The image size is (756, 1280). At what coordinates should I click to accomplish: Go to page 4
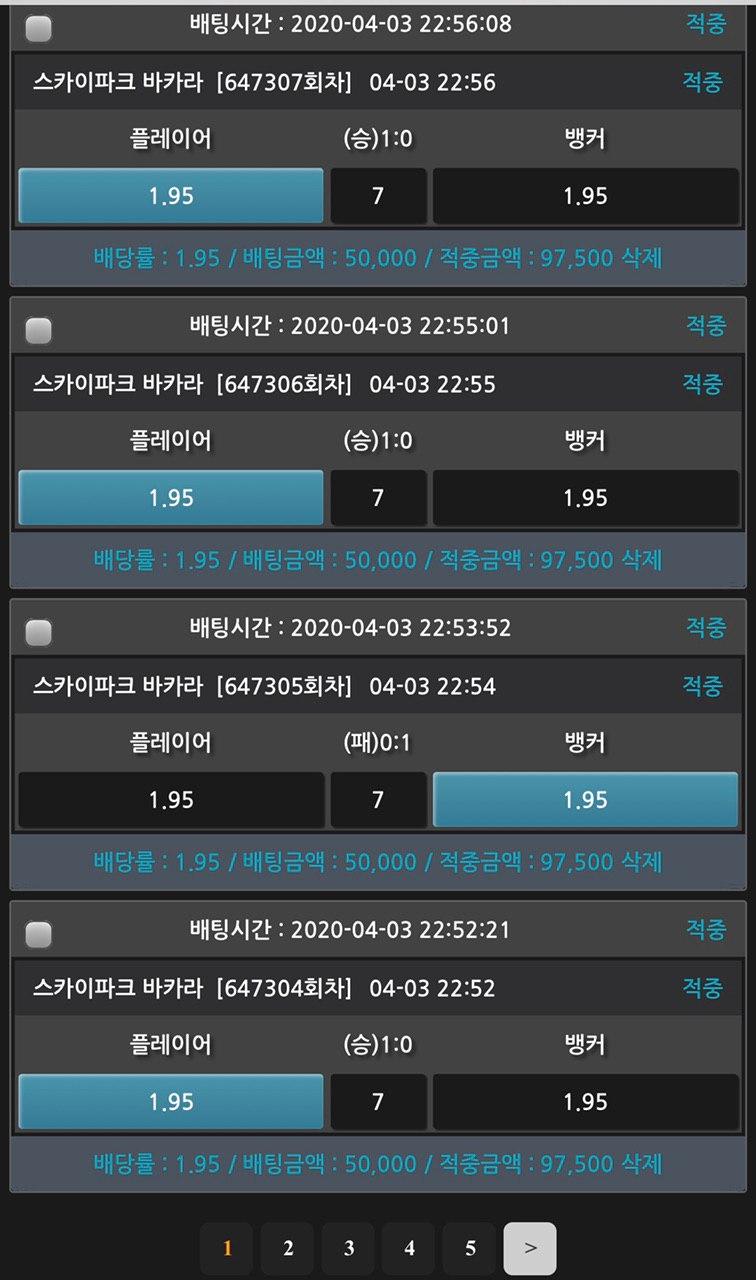(x=409, y=1248)
